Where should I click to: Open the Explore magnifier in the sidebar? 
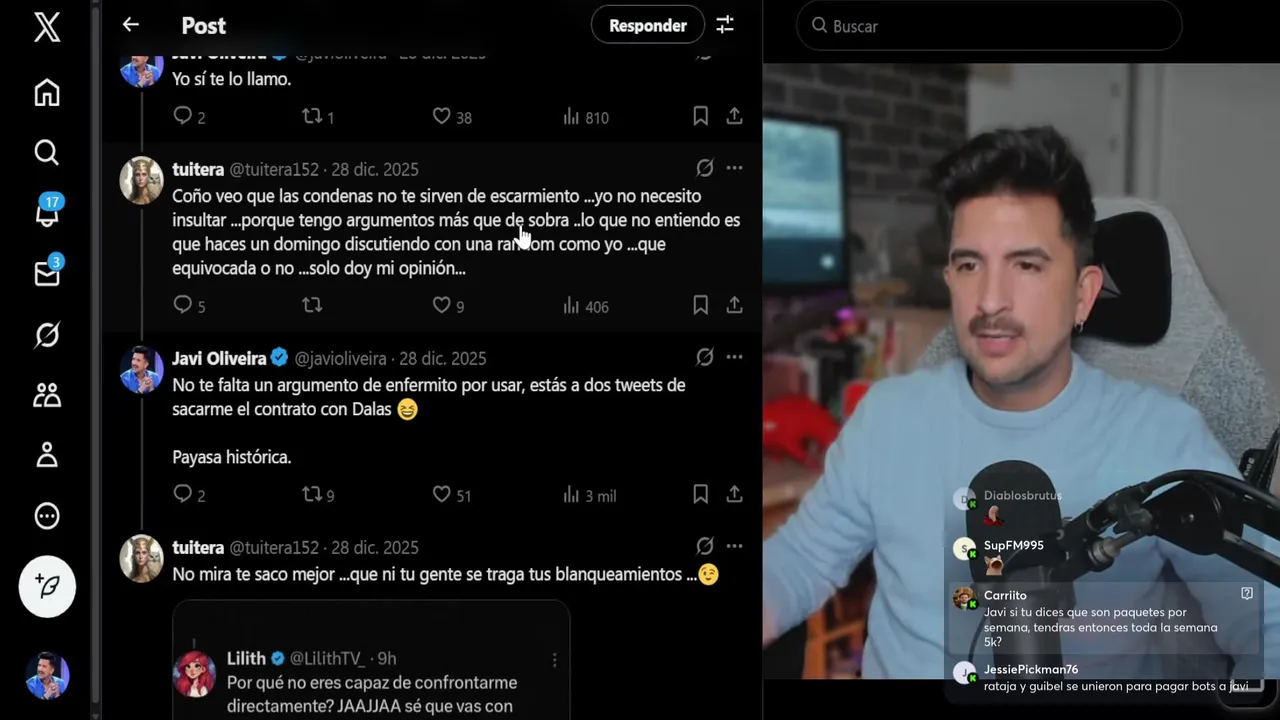(47, 152)
